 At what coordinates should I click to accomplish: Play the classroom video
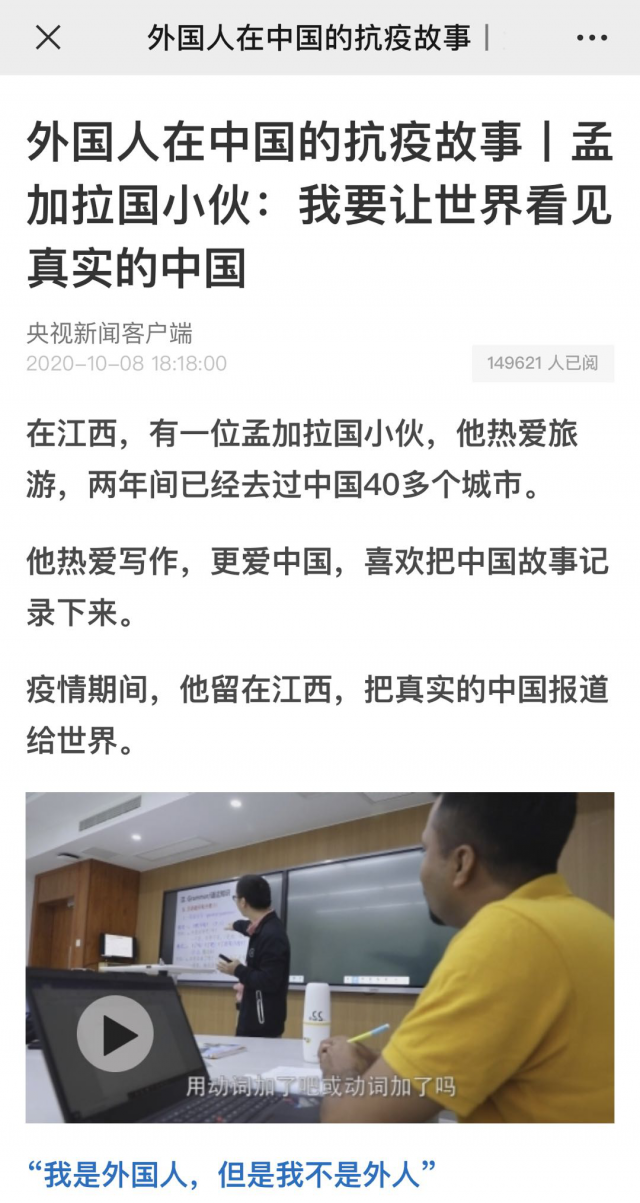point(115,1034)
